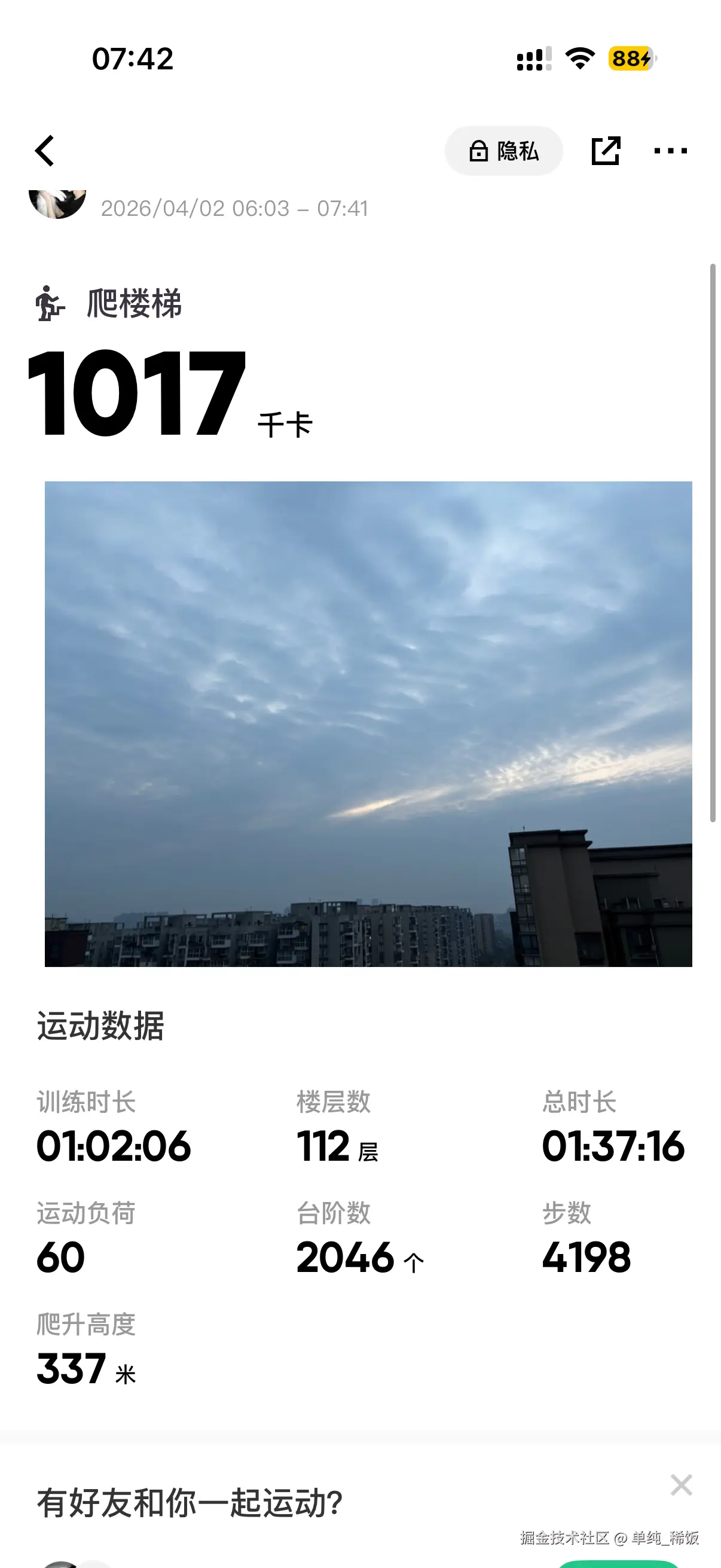Navigate back using the back arrow

pyautogui.click(x=44, y=150)
